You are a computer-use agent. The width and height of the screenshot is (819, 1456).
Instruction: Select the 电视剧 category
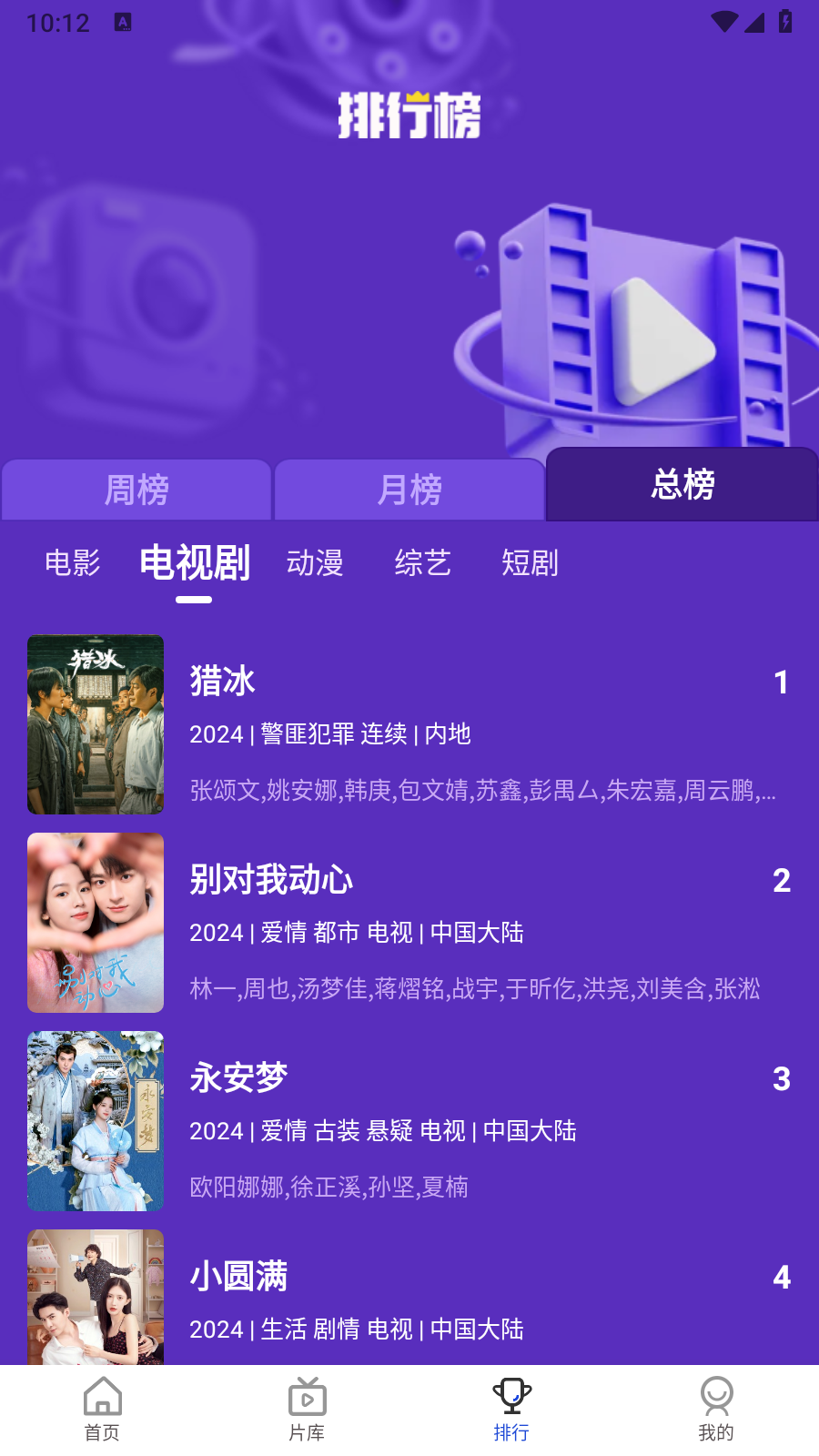(195, 563)
